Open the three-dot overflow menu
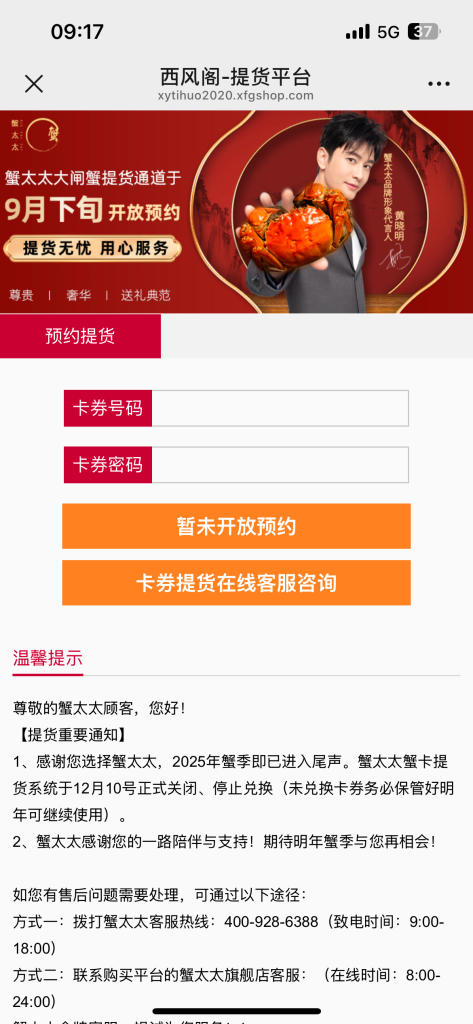The width and height of the screenshot is (473, 1024). click(438, 84)
